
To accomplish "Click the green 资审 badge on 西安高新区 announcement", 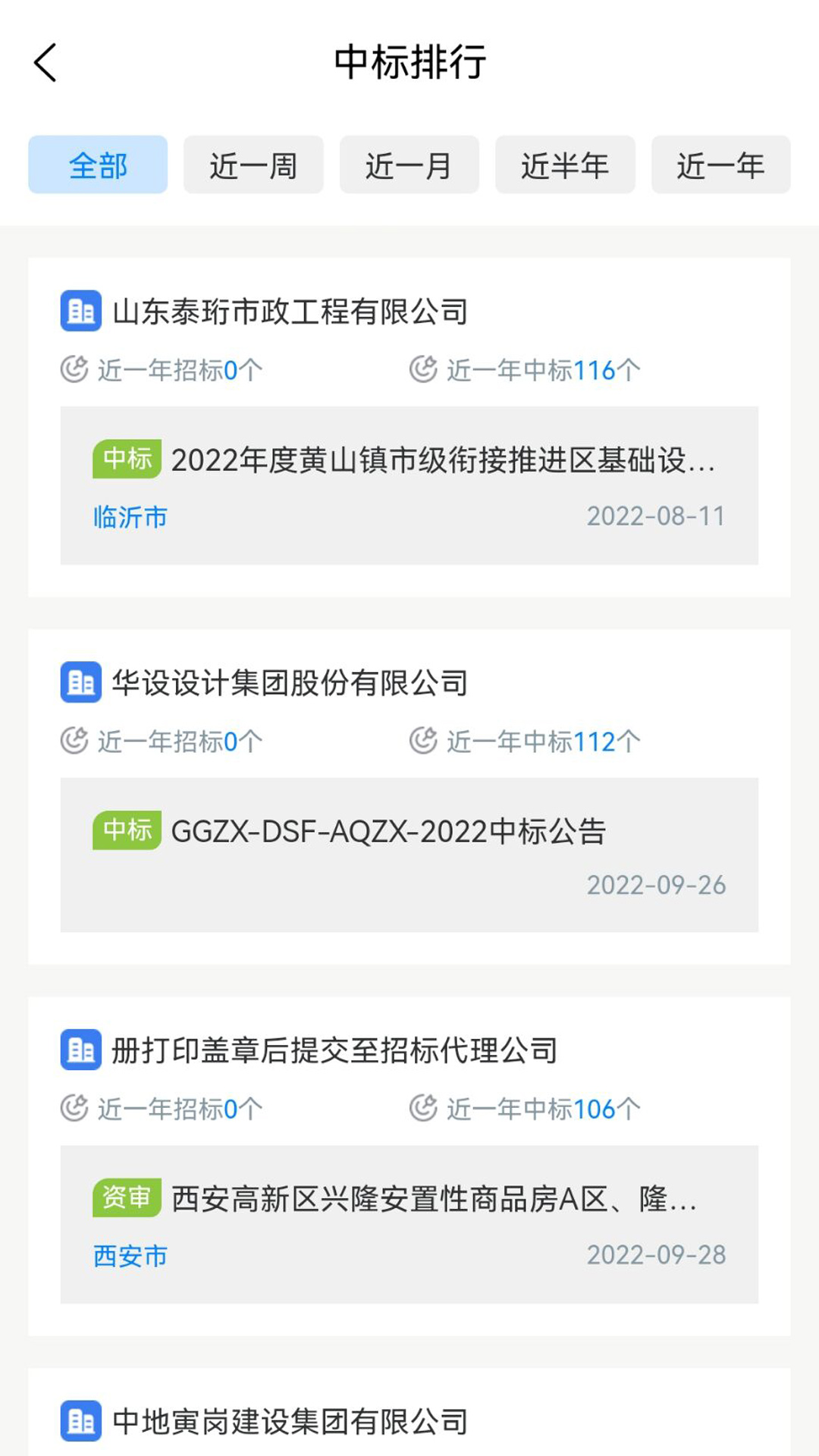I will coord(127,1196).
